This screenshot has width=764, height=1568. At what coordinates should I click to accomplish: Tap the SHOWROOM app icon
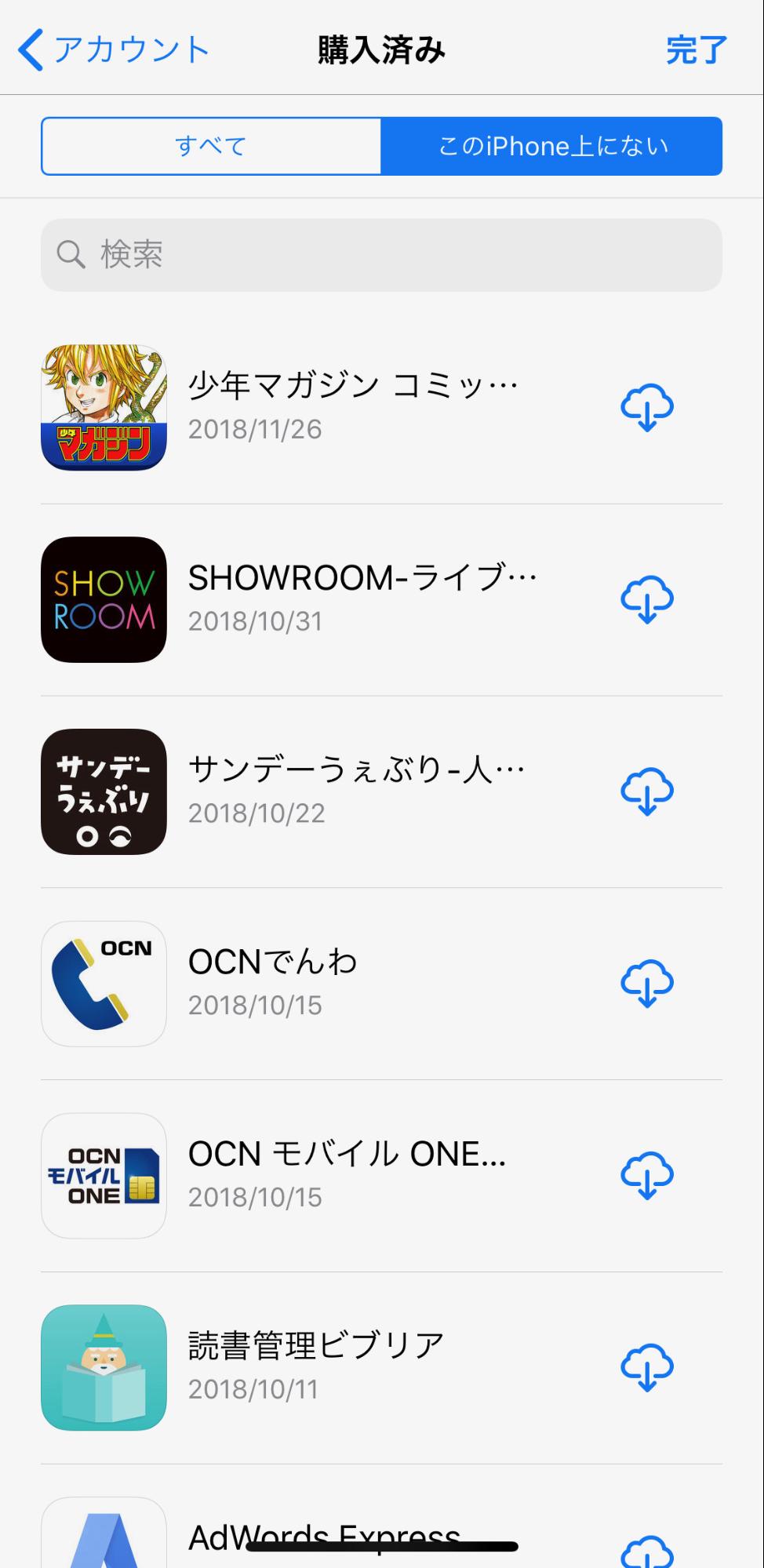pyautogui.click(x=103, y=598)
